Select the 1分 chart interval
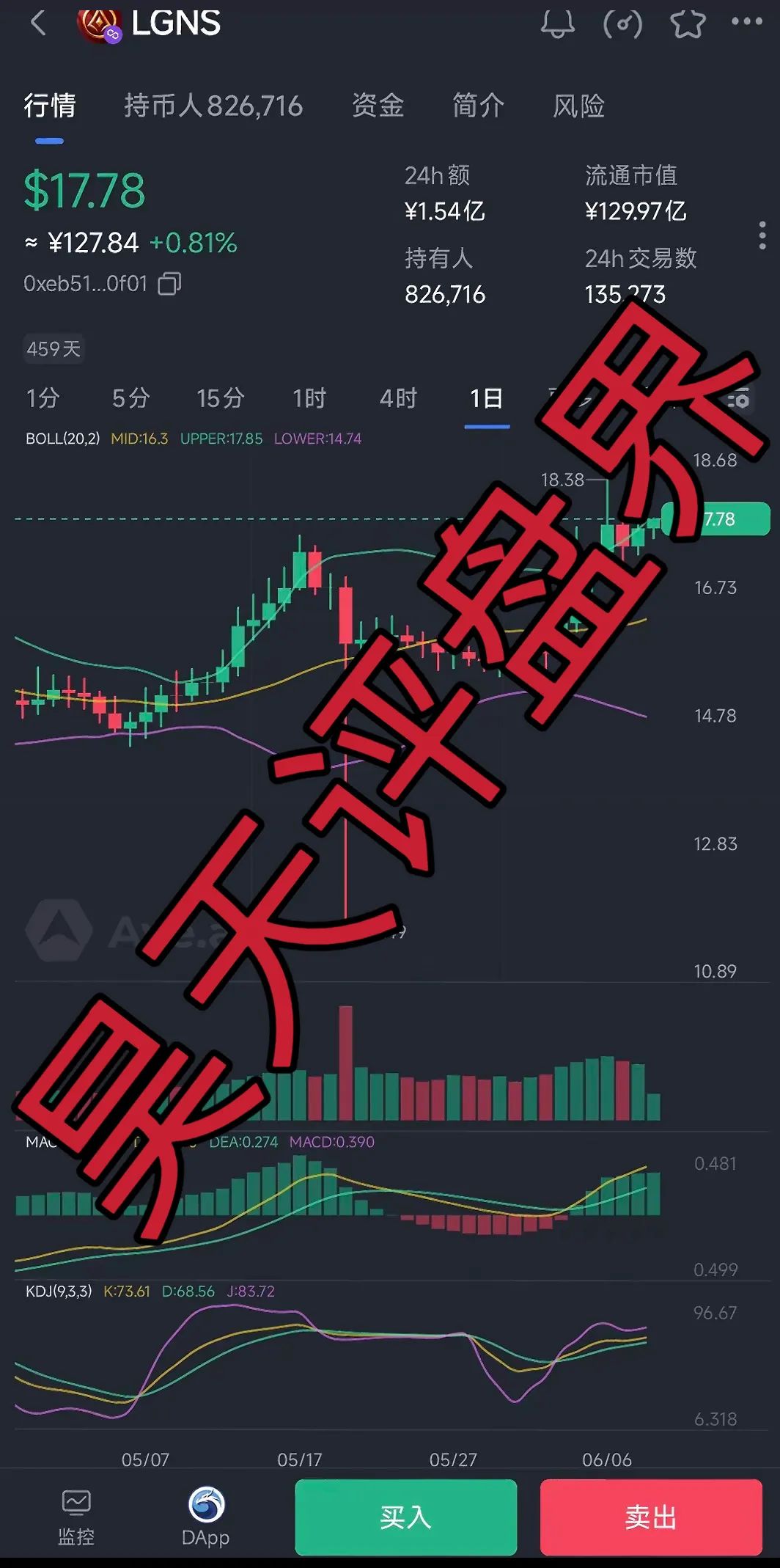The height and width of the screenshot is (1568, 780). [x=43, y=398]
